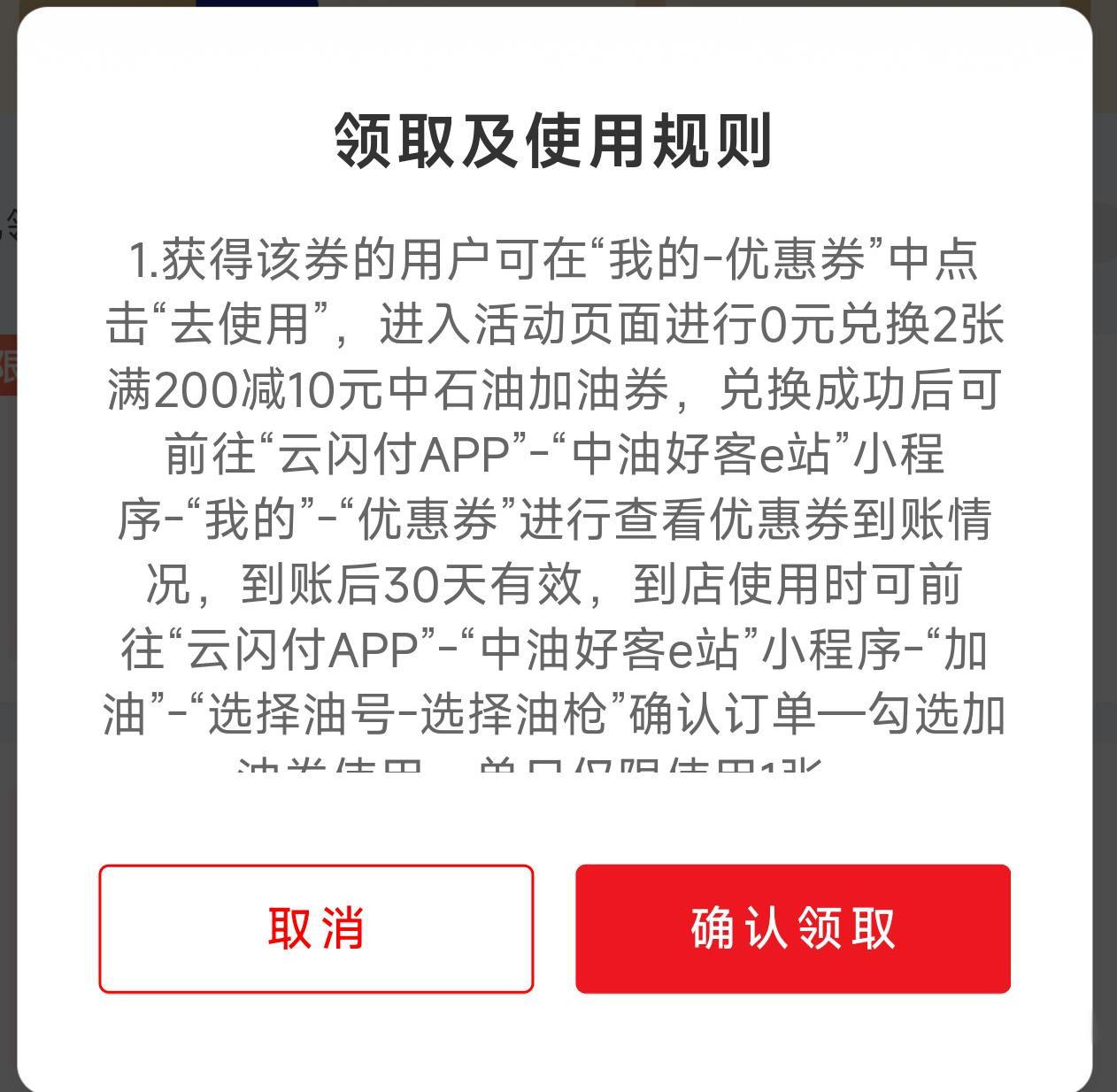
Task: Tap the 取消 button
Action: [x=316, y=928]
